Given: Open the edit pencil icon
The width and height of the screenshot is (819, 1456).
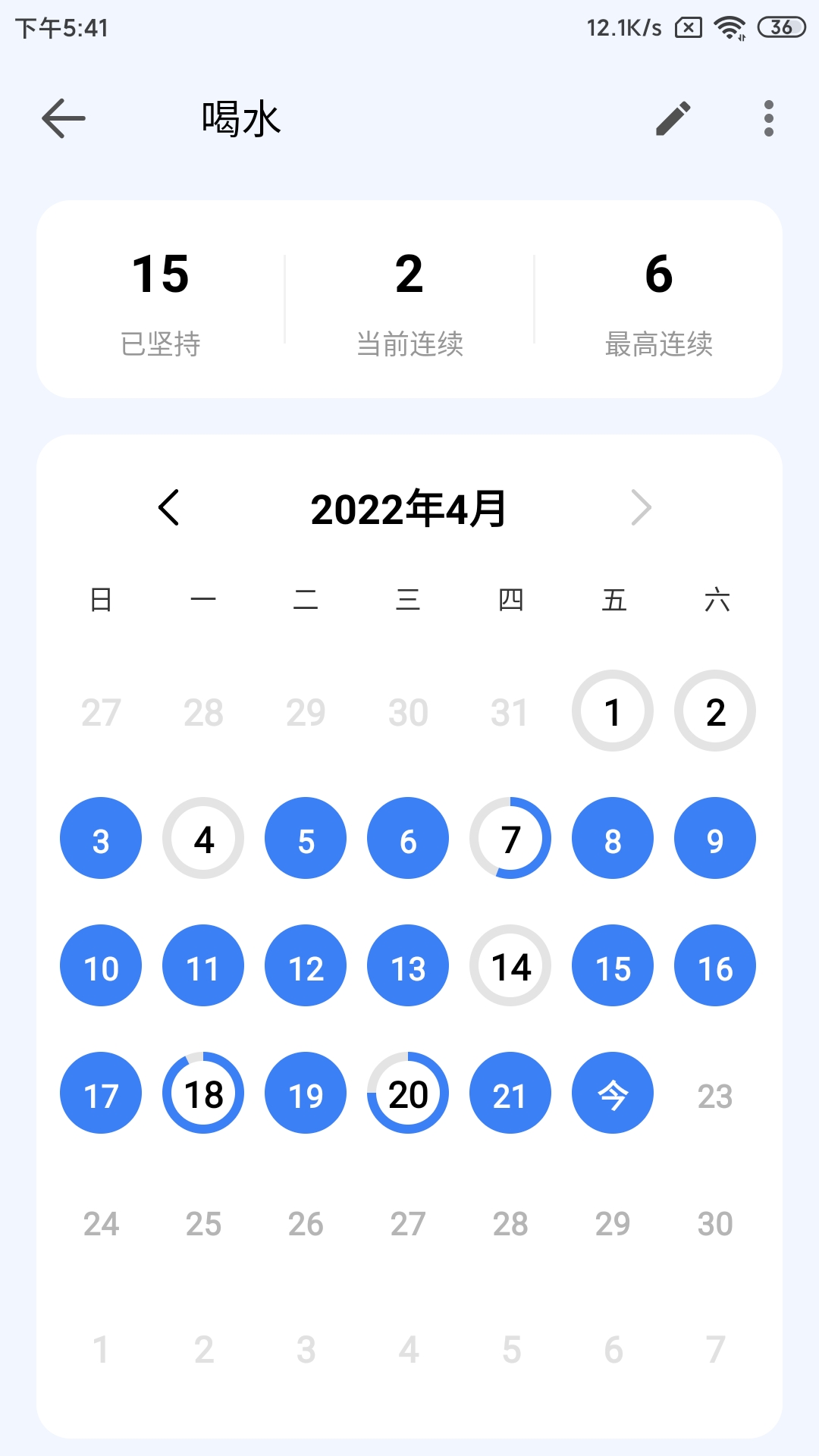Looking at the screenshot, I should [x=673, y=118].
